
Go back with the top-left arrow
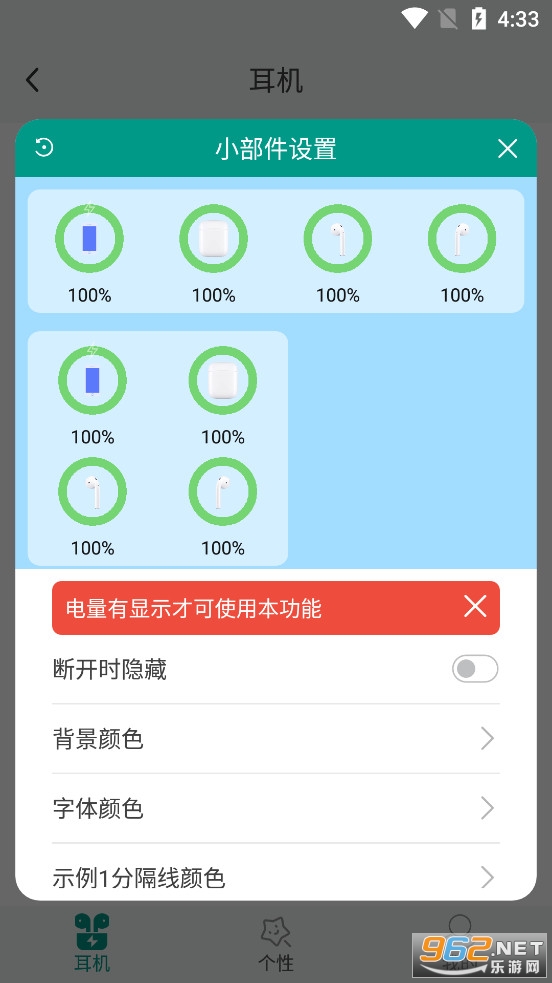click(33, 80)
